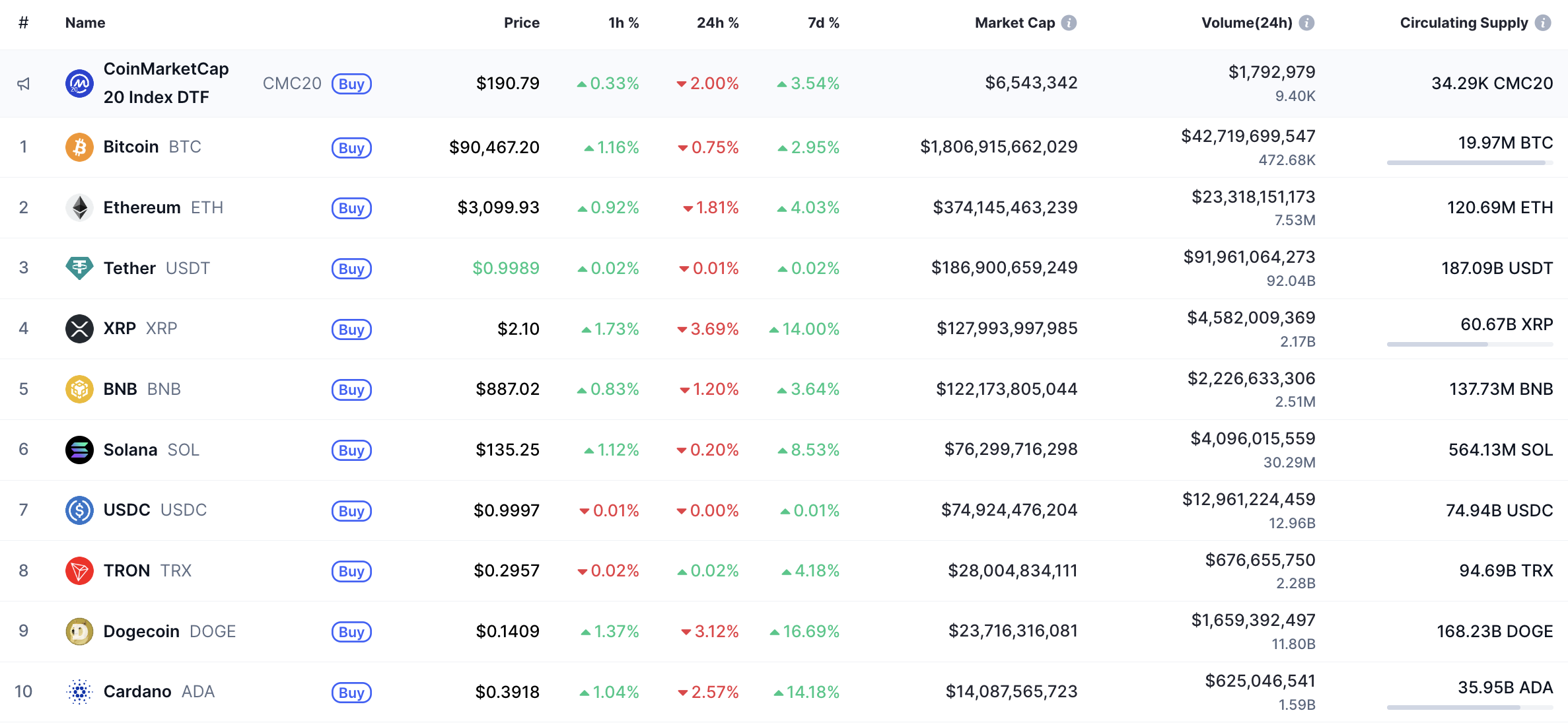Screen dimensions: 1568x725
Task: Sort coins by 24h % change
Action: tap(717, 23)
